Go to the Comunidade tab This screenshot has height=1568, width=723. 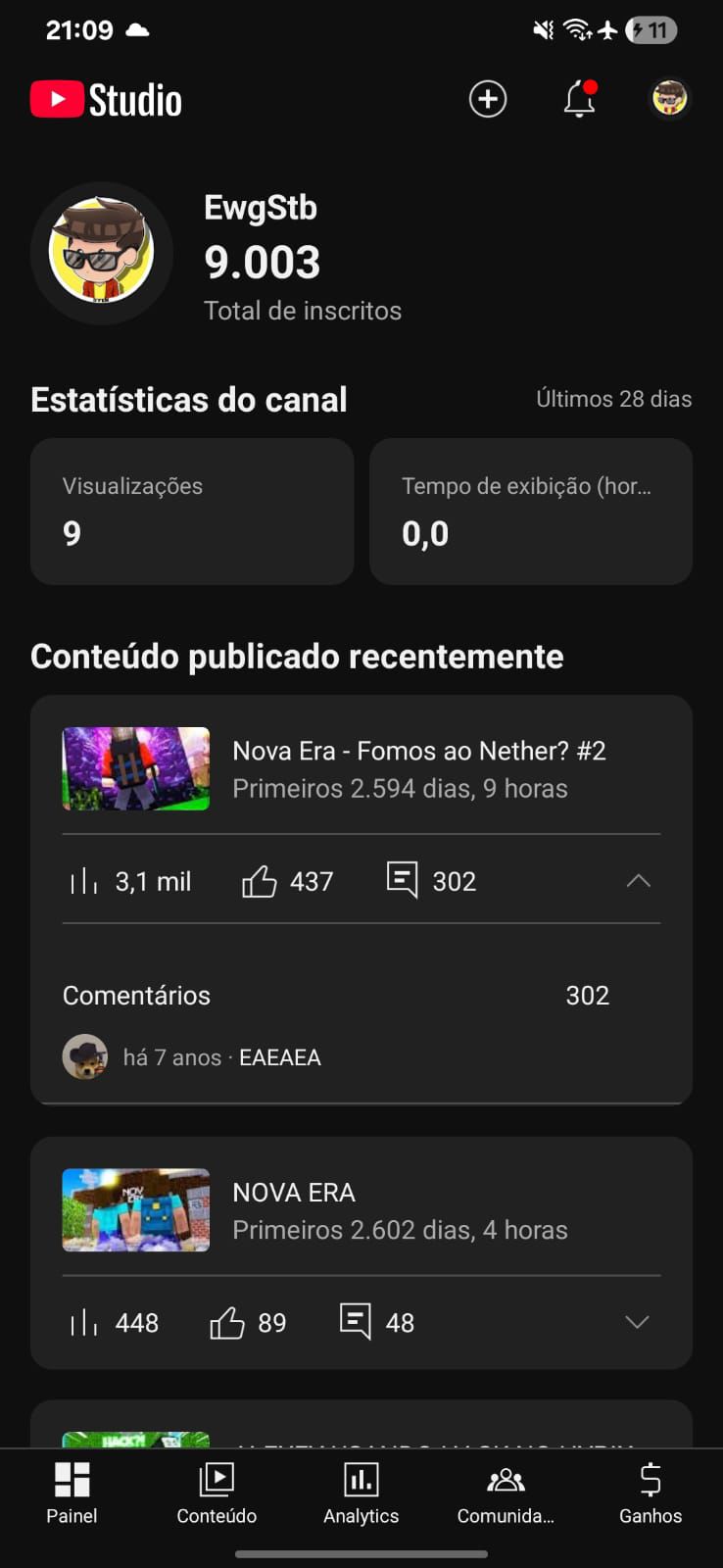pos(506,1493)
